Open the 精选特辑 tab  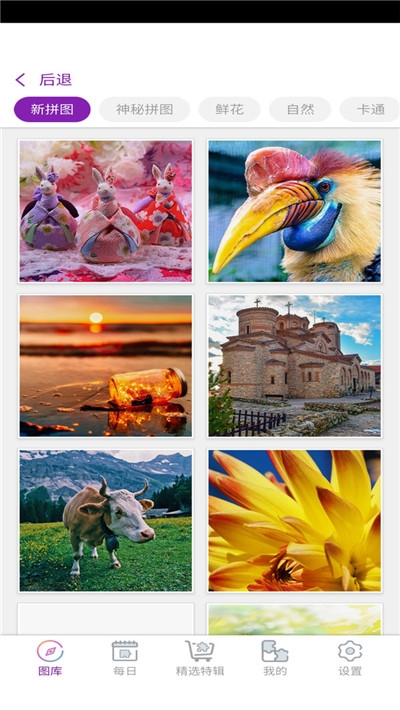[200, 658]
